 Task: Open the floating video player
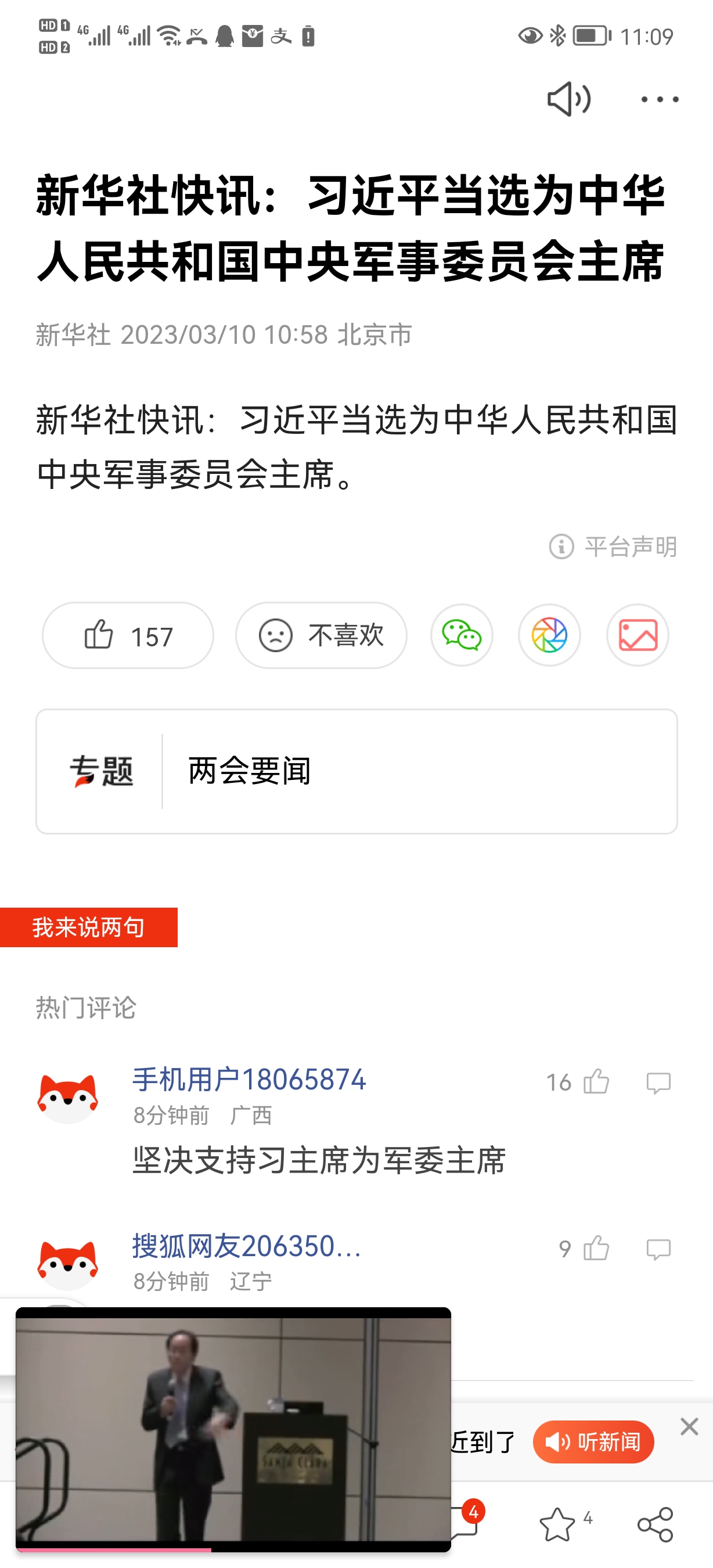pos(233,1429)
